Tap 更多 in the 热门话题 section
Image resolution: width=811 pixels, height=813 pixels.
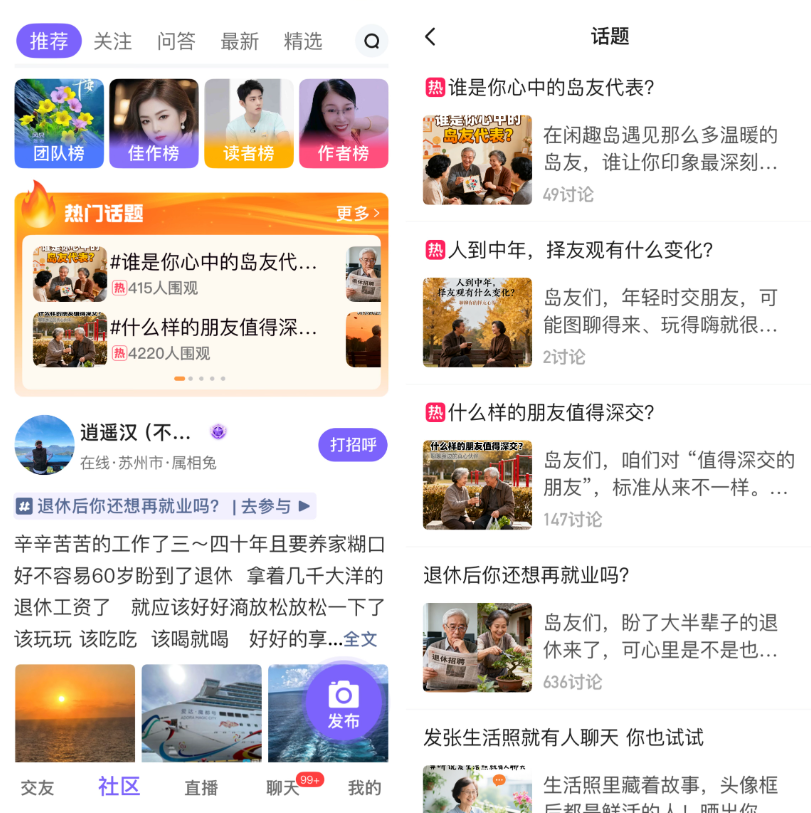click(358, 213)
